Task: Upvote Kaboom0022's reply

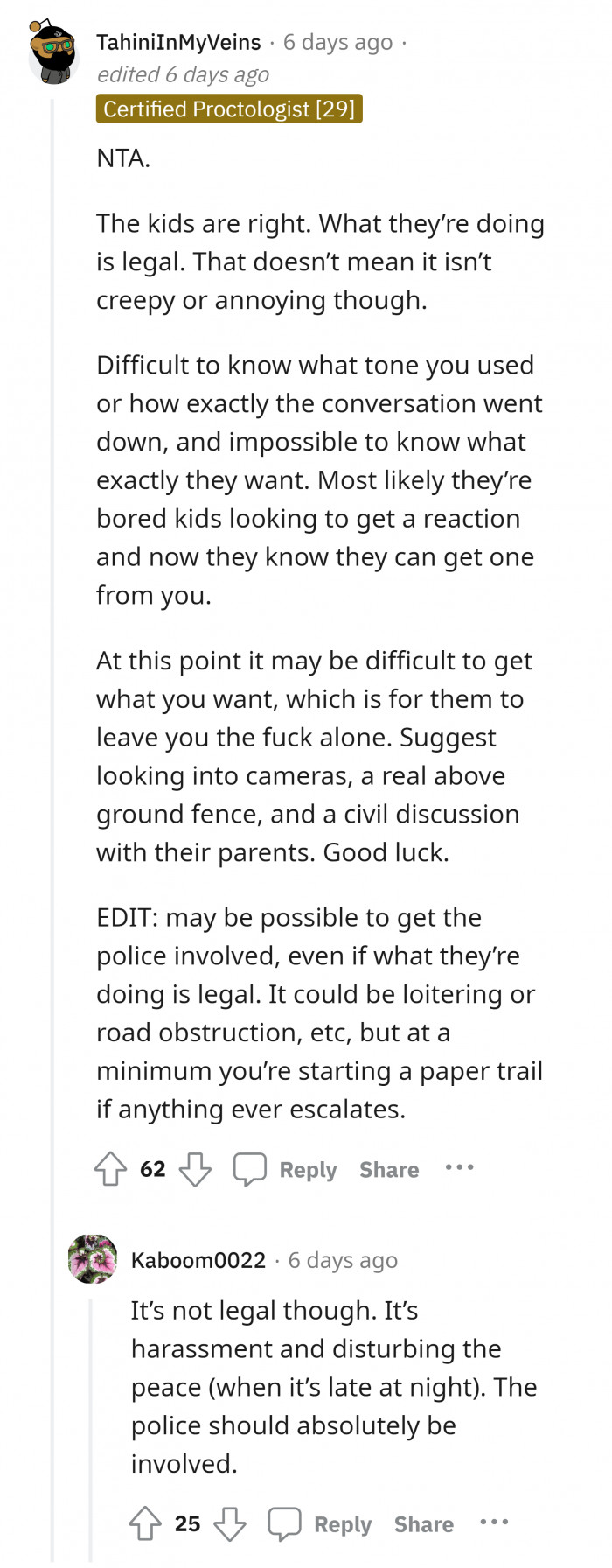Action: [x=145, y=1523]
